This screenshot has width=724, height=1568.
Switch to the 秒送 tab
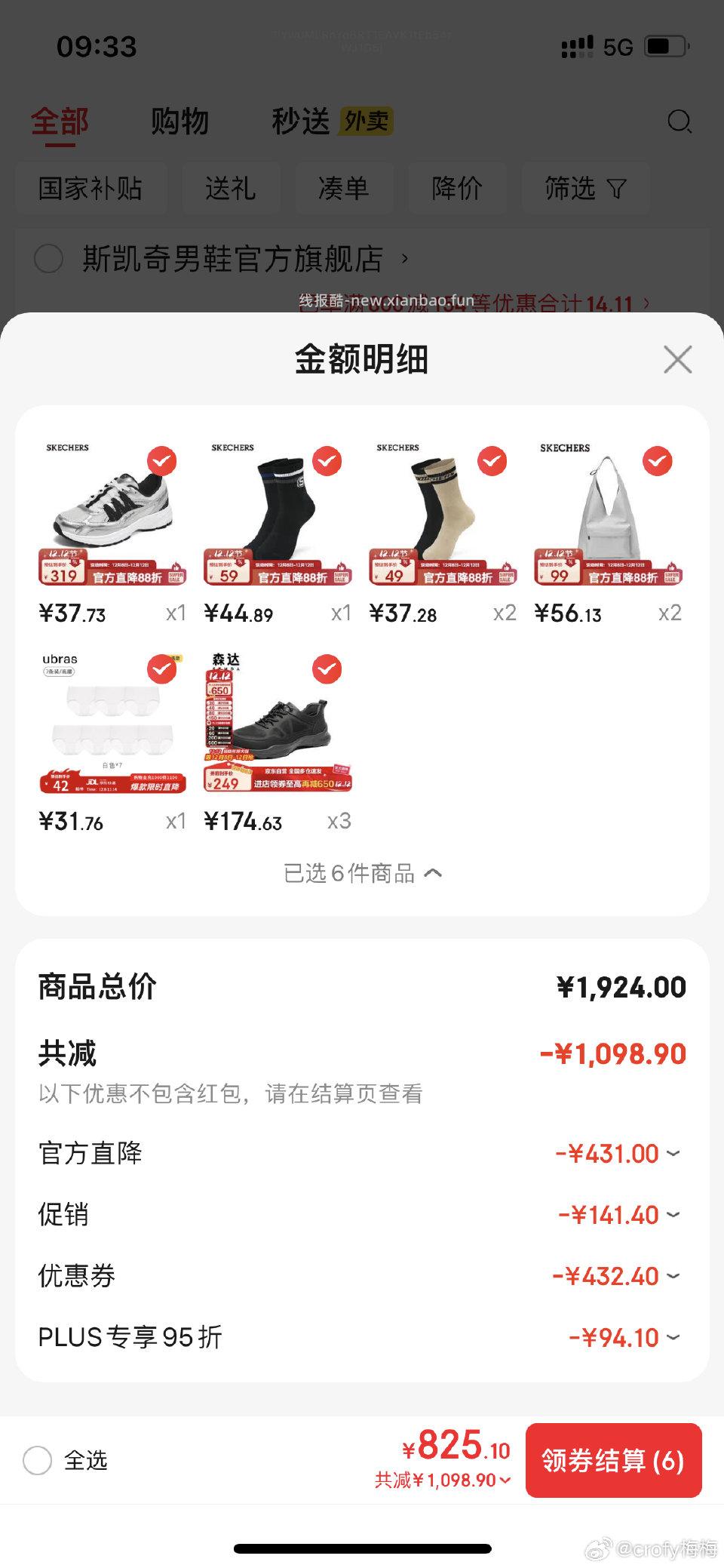[301, 121]
